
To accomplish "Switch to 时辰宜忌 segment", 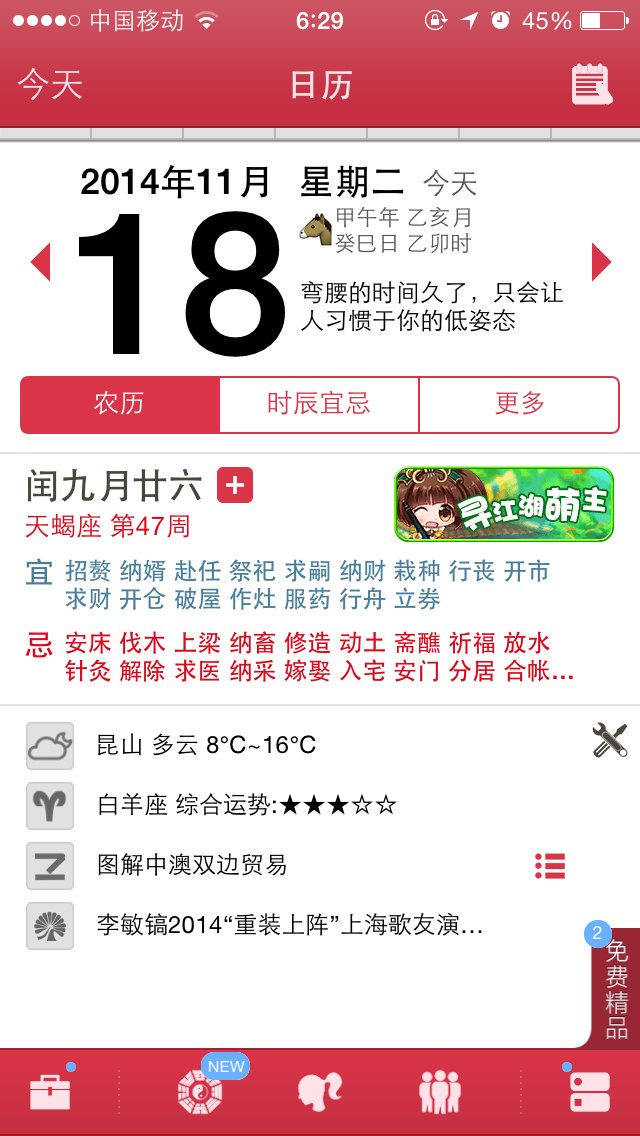I will pyautogui.click(x=319, y=404).
